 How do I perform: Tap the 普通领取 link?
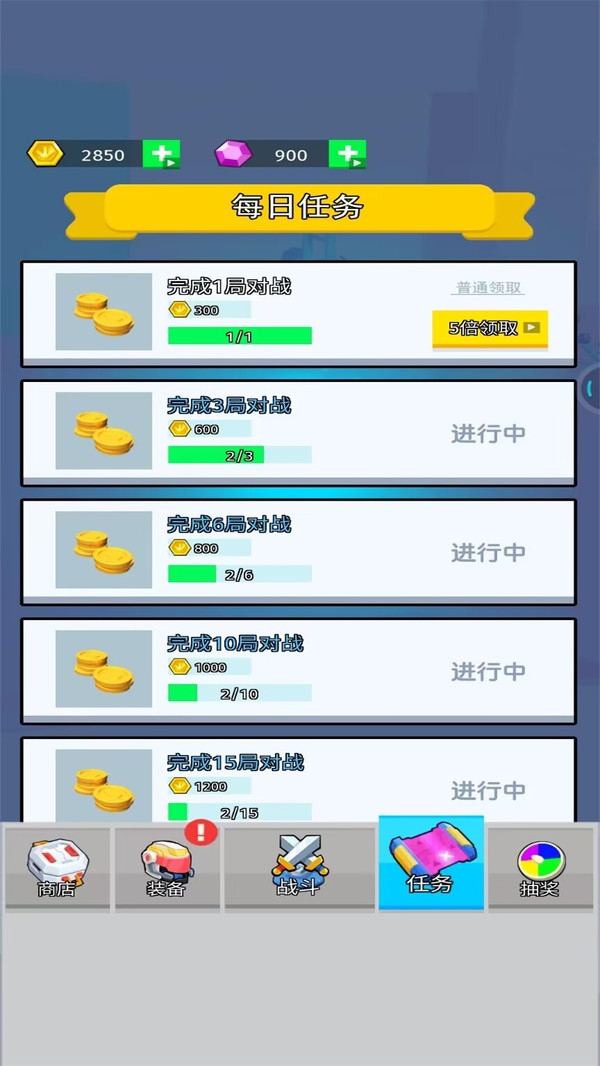coord(489,288)
